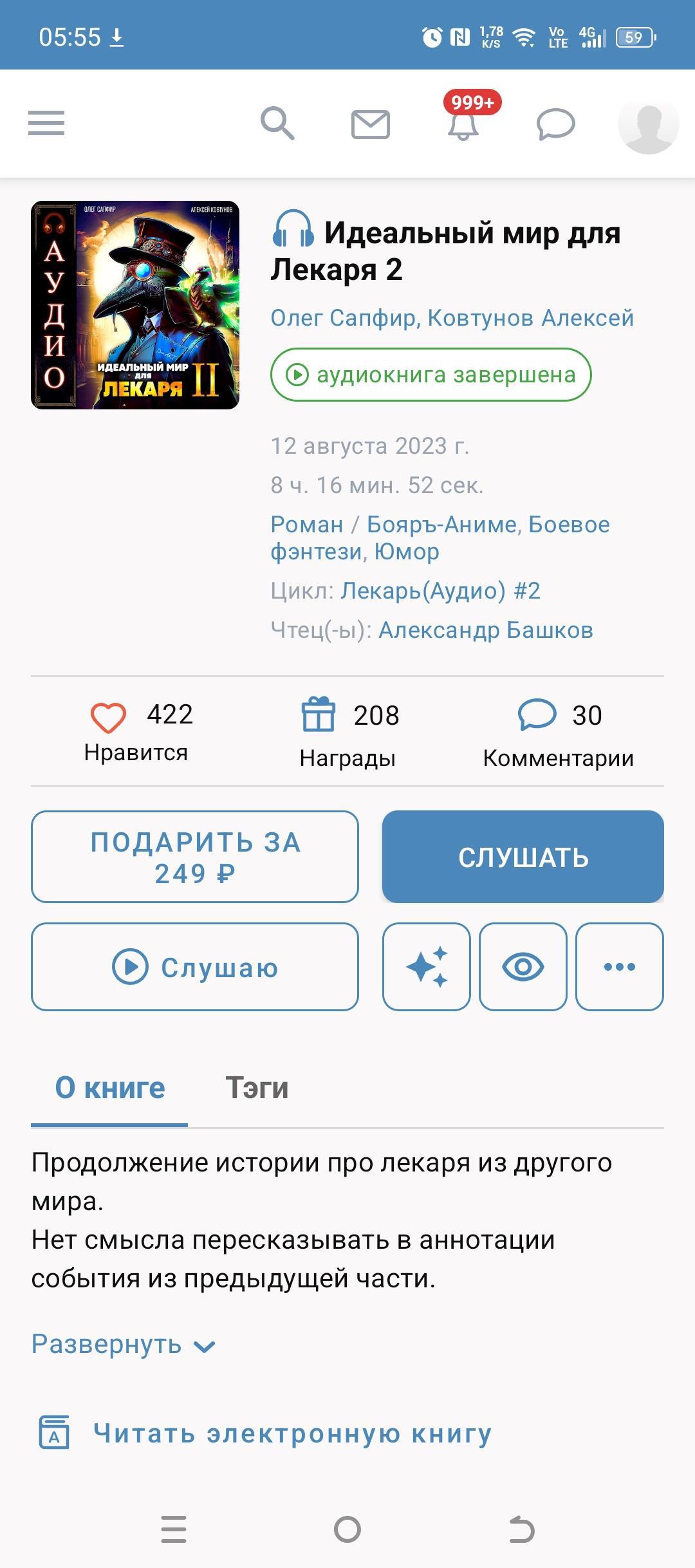Tap the eye icon button

523,967
